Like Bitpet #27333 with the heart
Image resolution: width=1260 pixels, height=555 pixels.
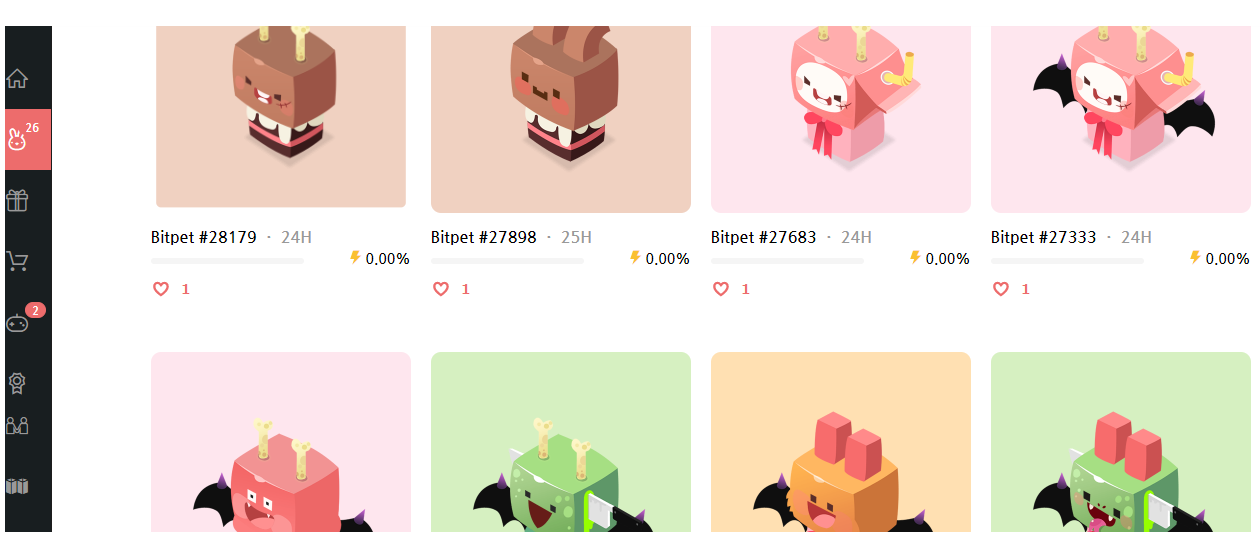(x=1001, y=289)
